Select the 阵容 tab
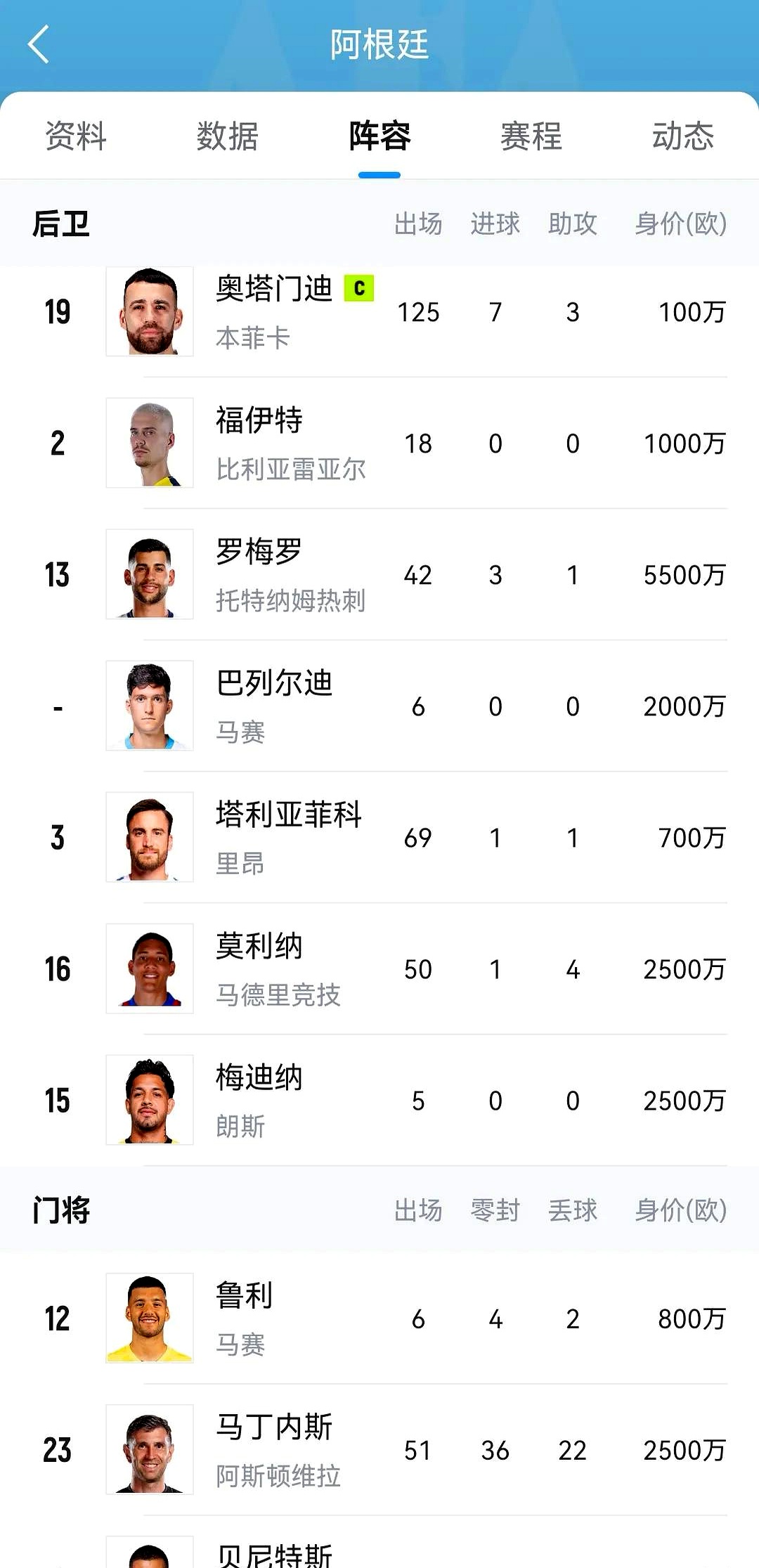759x1568 pixels. coord(378,138)
